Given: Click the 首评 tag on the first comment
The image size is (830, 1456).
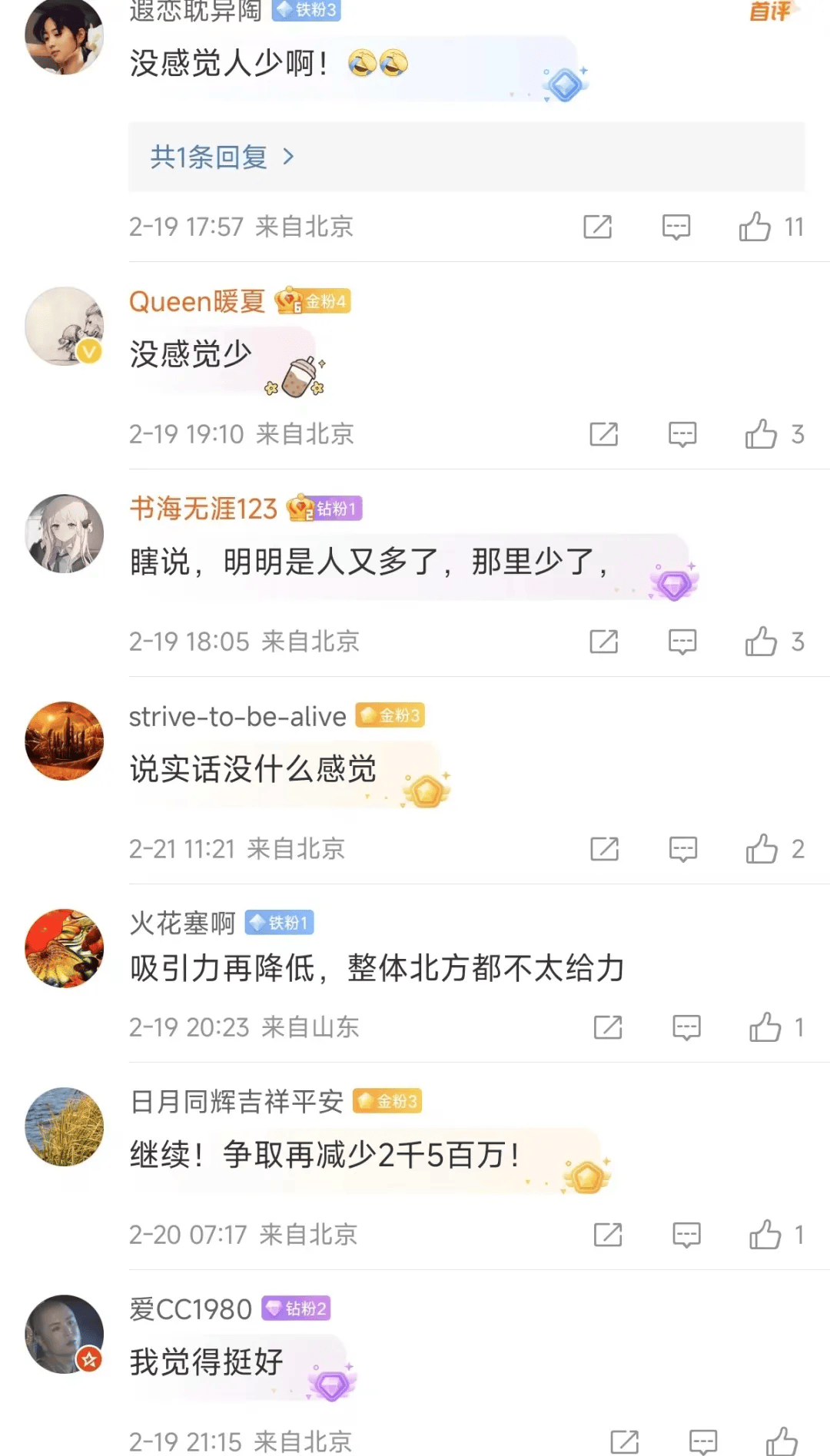Looking at the screenshot, I should [770, 11].
